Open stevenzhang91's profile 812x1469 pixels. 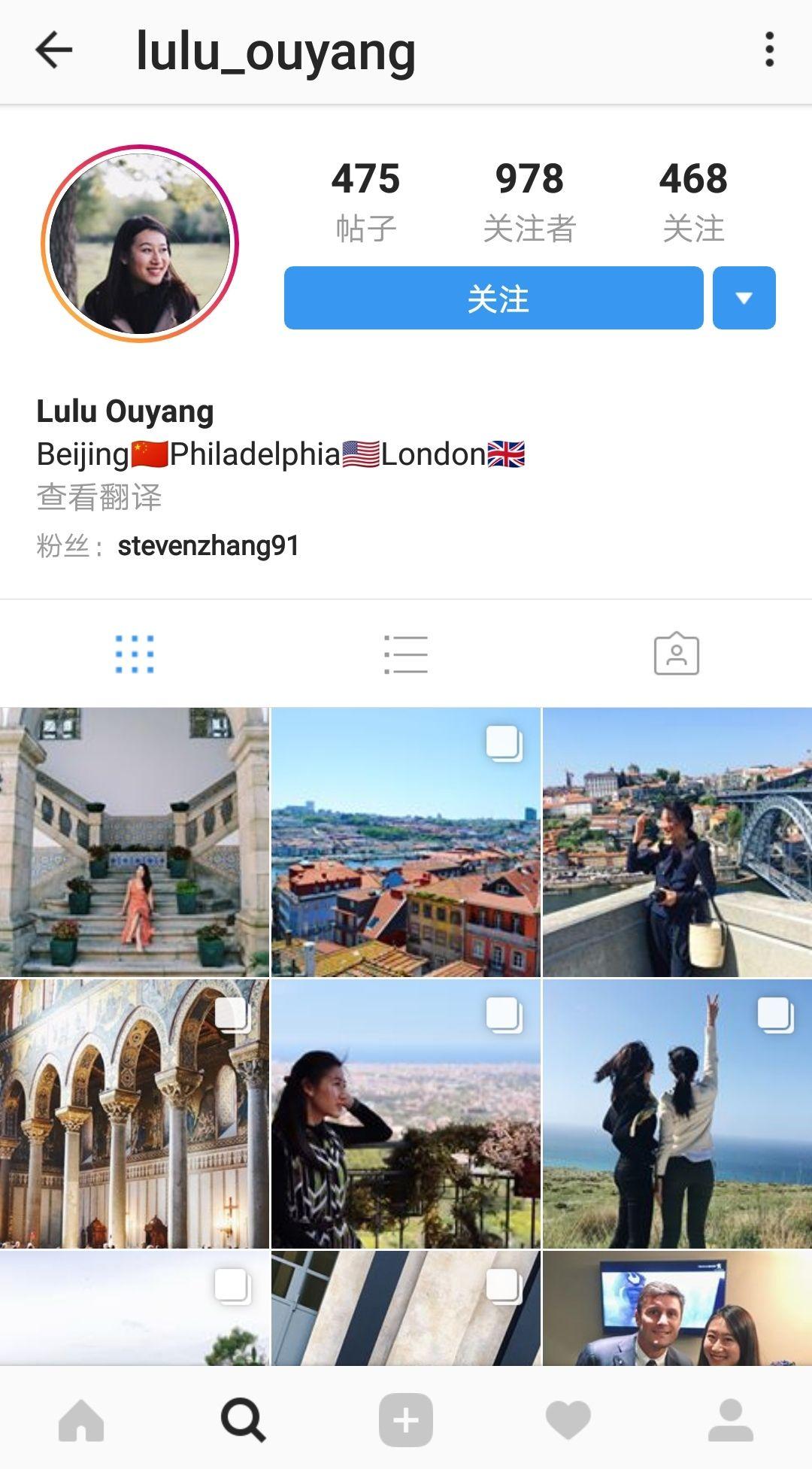pos(208,545)
